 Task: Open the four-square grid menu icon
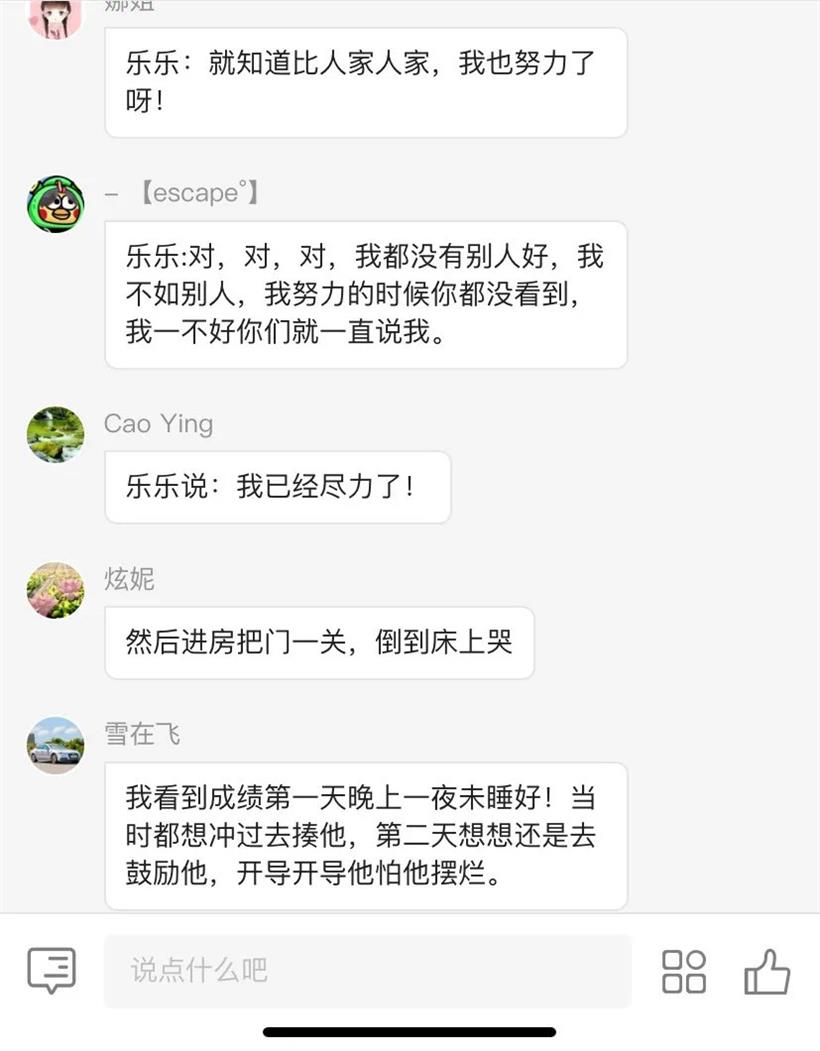tap(684, 971)
